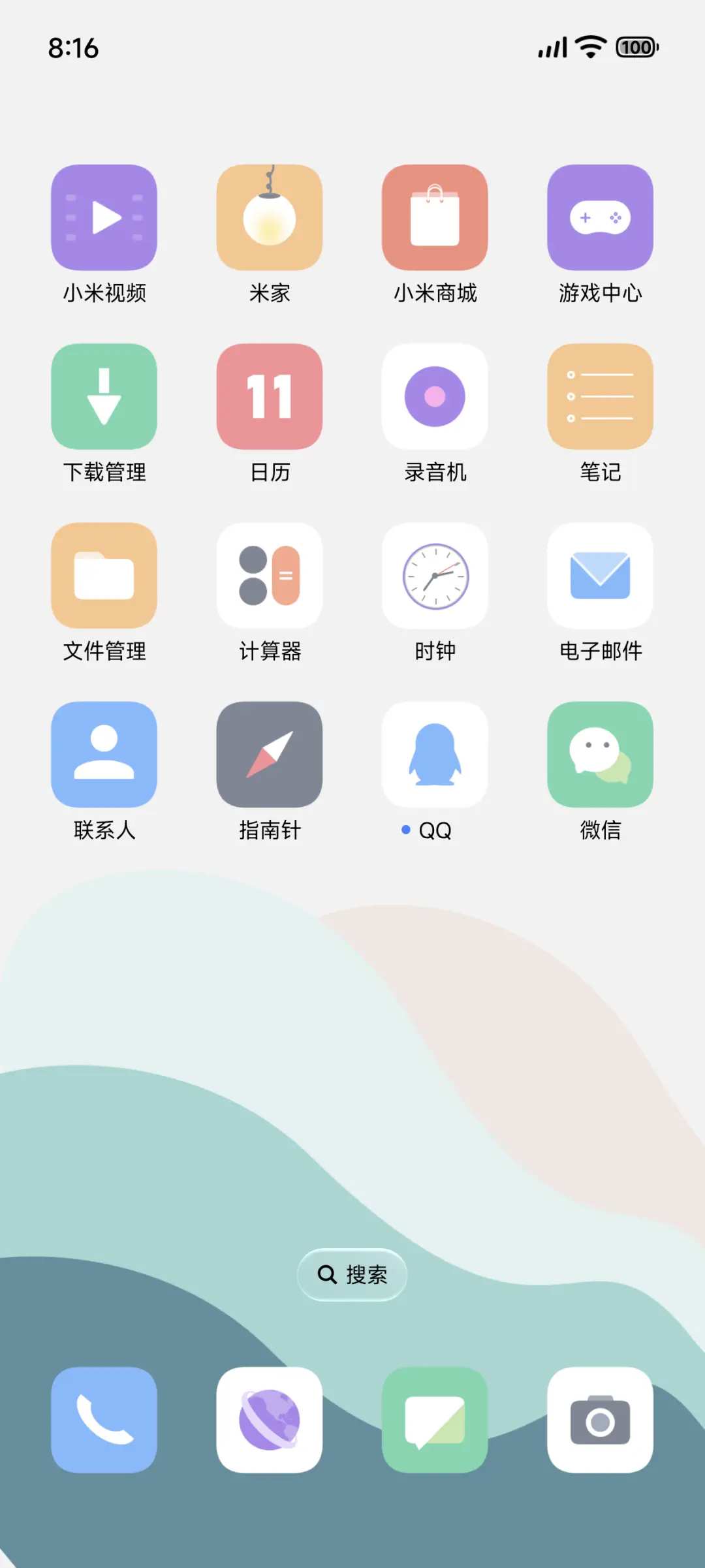Open 文件管理 file manager
The width and height of the screenshot is (705, 1568).
pyautogui.click(x=104, y=576)
